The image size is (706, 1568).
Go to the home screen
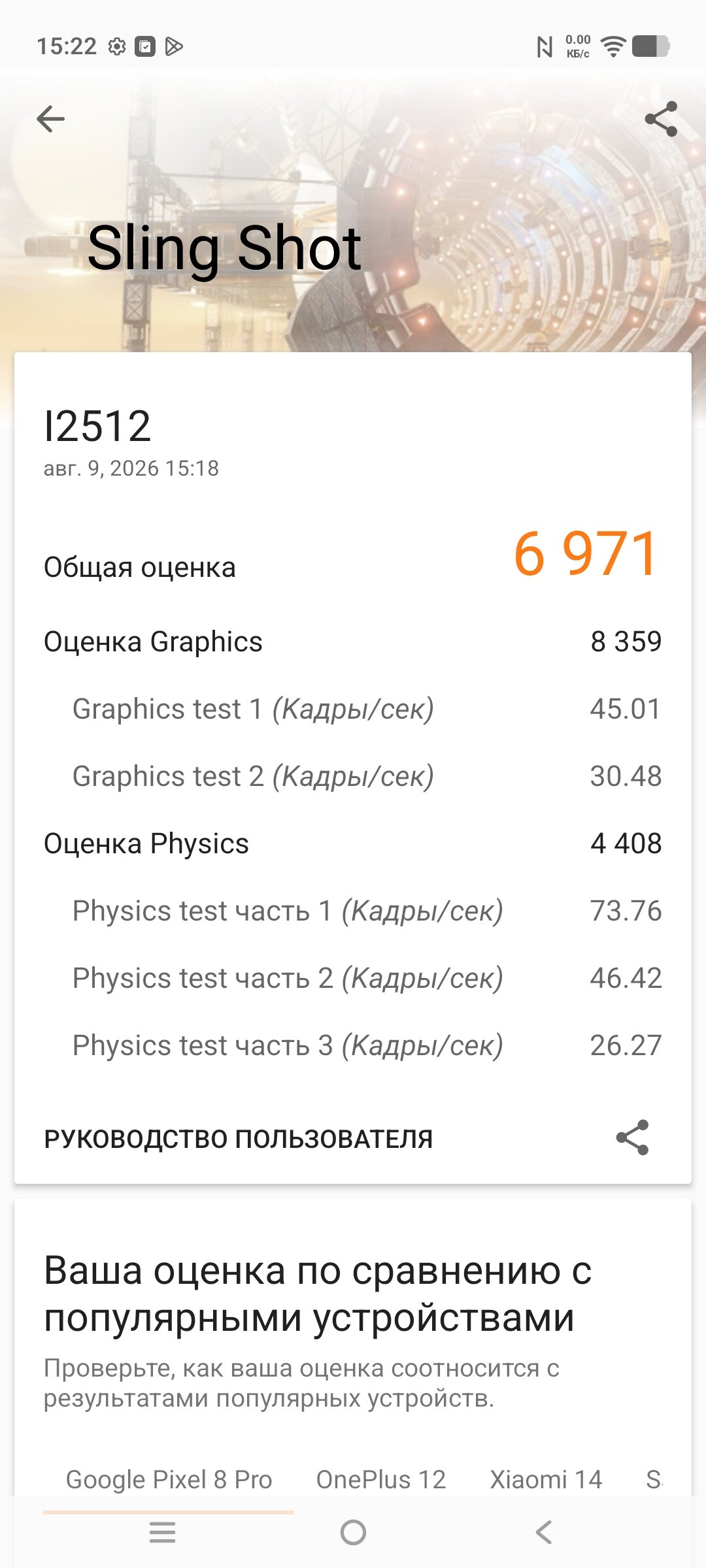(353, 1532)
